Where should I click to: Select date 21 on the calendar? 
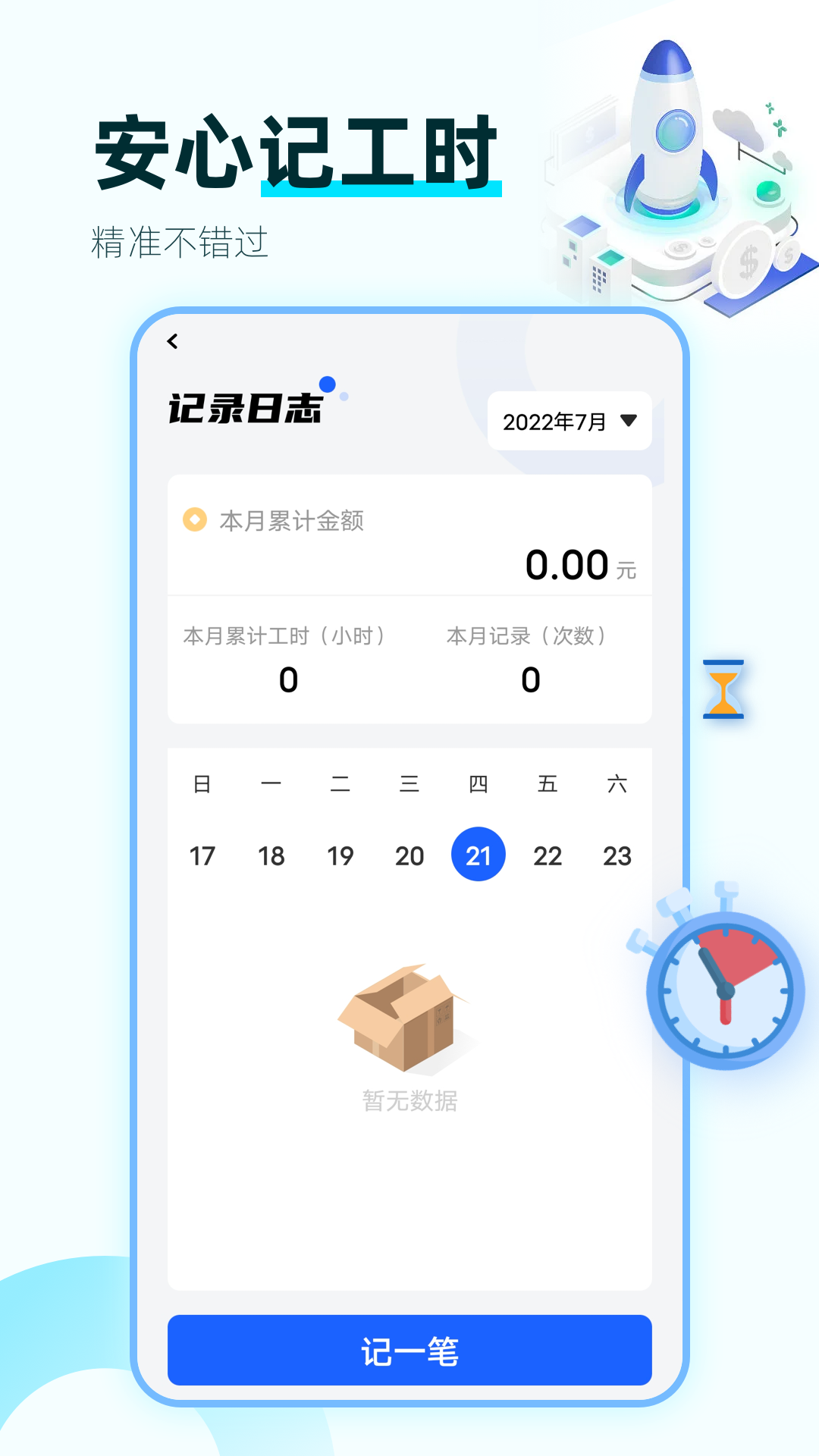click(479, 854)
